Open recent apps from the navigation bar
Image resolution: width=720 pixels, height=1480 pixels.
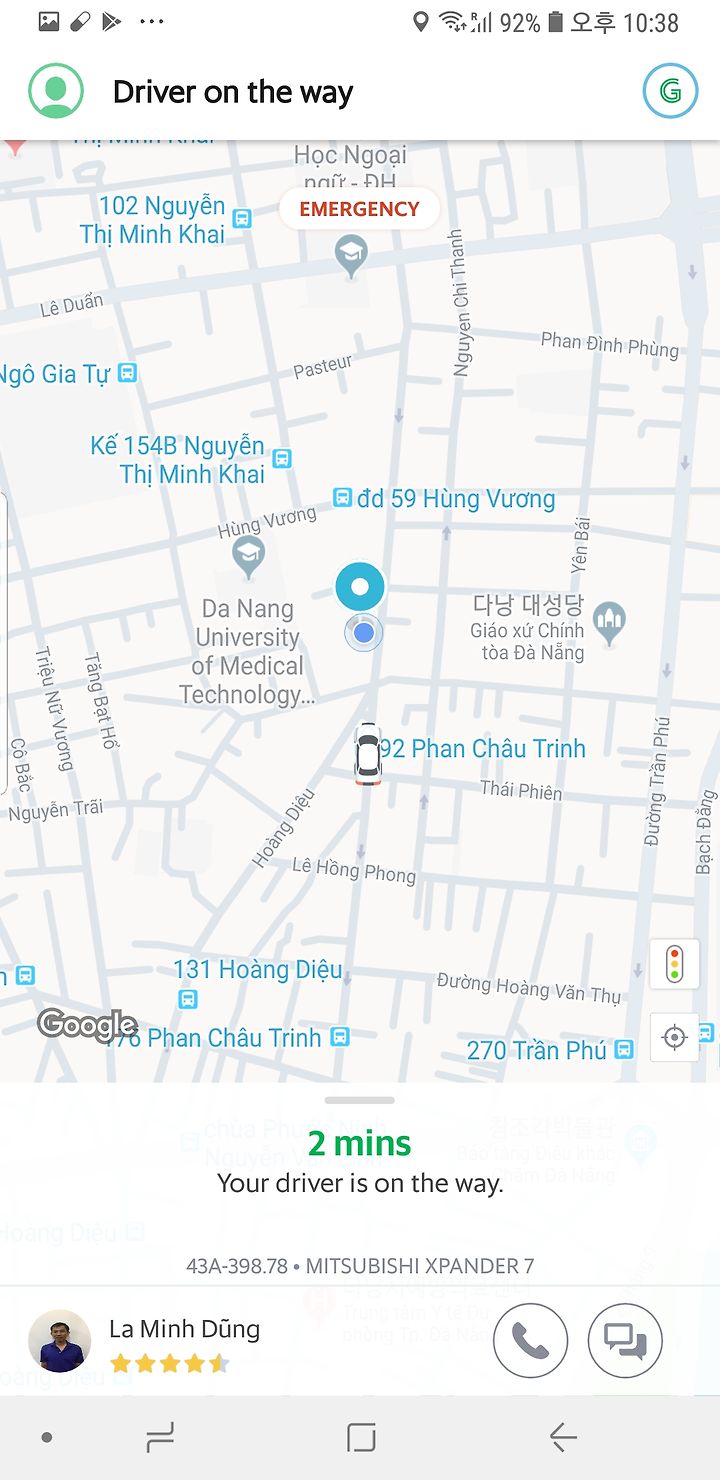(160, 1438)
